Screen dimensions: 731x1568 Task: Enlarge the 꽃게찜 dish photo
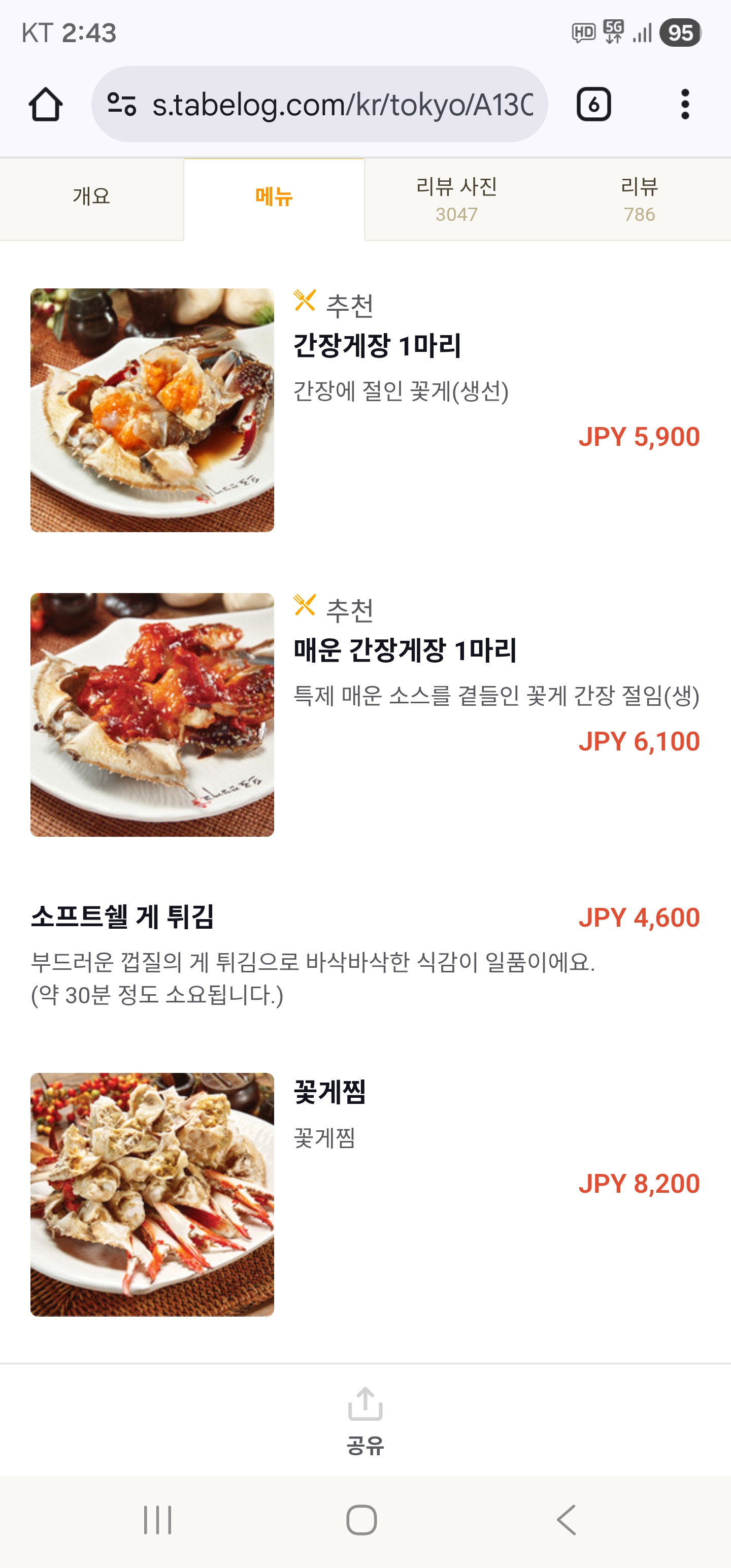click(152, 1194)
